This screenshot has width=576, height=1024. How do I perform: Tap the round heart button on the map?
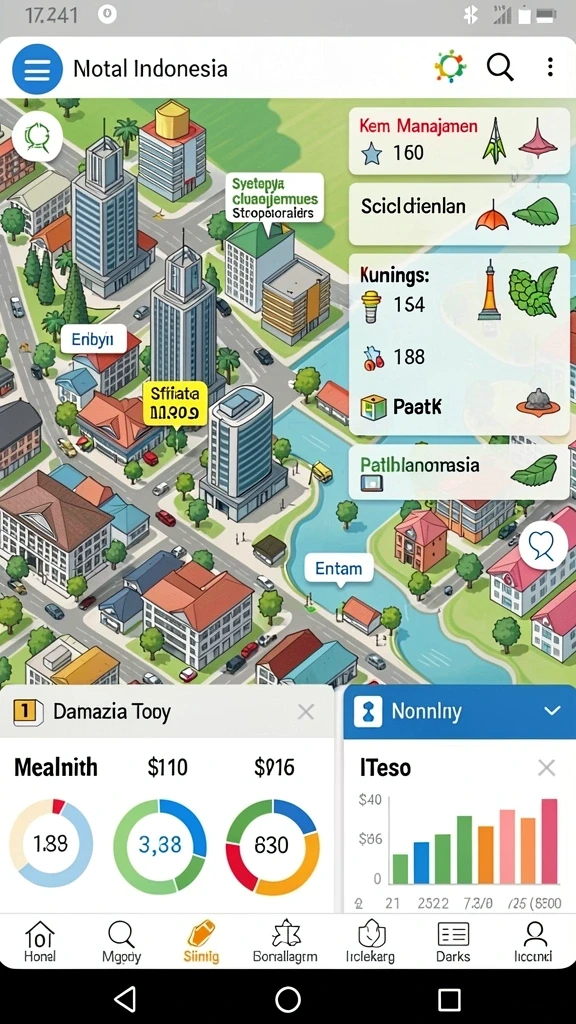point(543,545)
